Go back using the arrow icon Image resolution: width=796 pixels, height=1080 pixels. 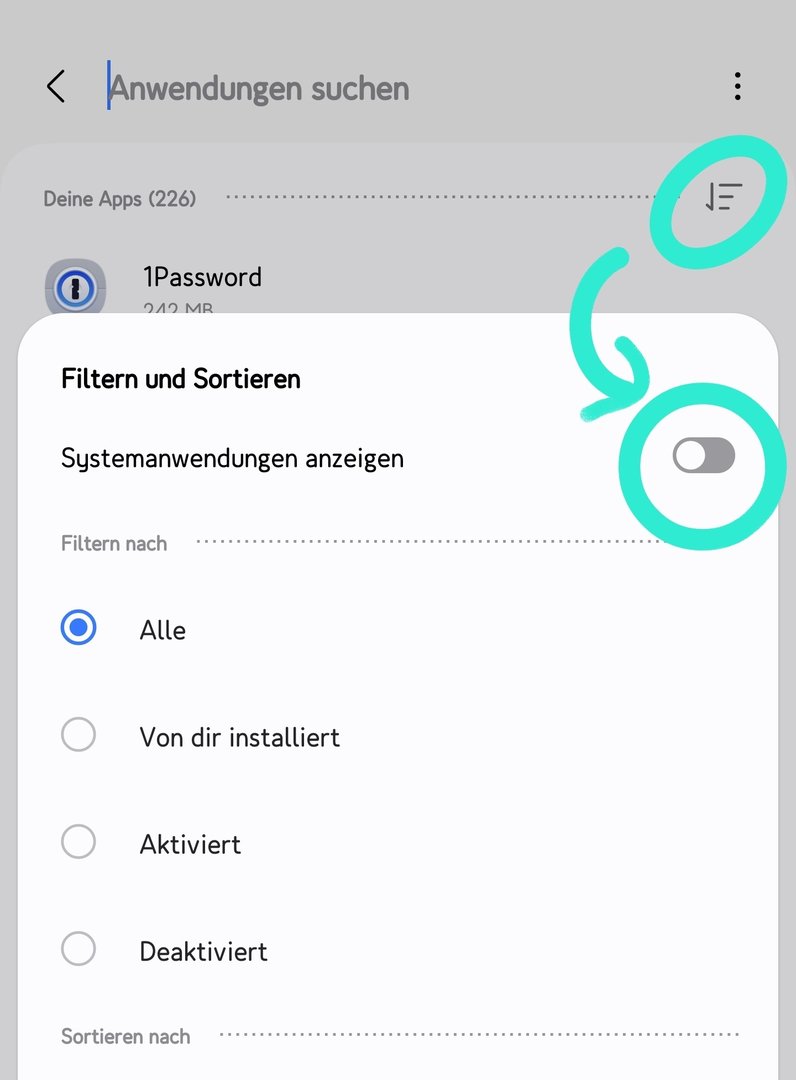coord(57,87)
